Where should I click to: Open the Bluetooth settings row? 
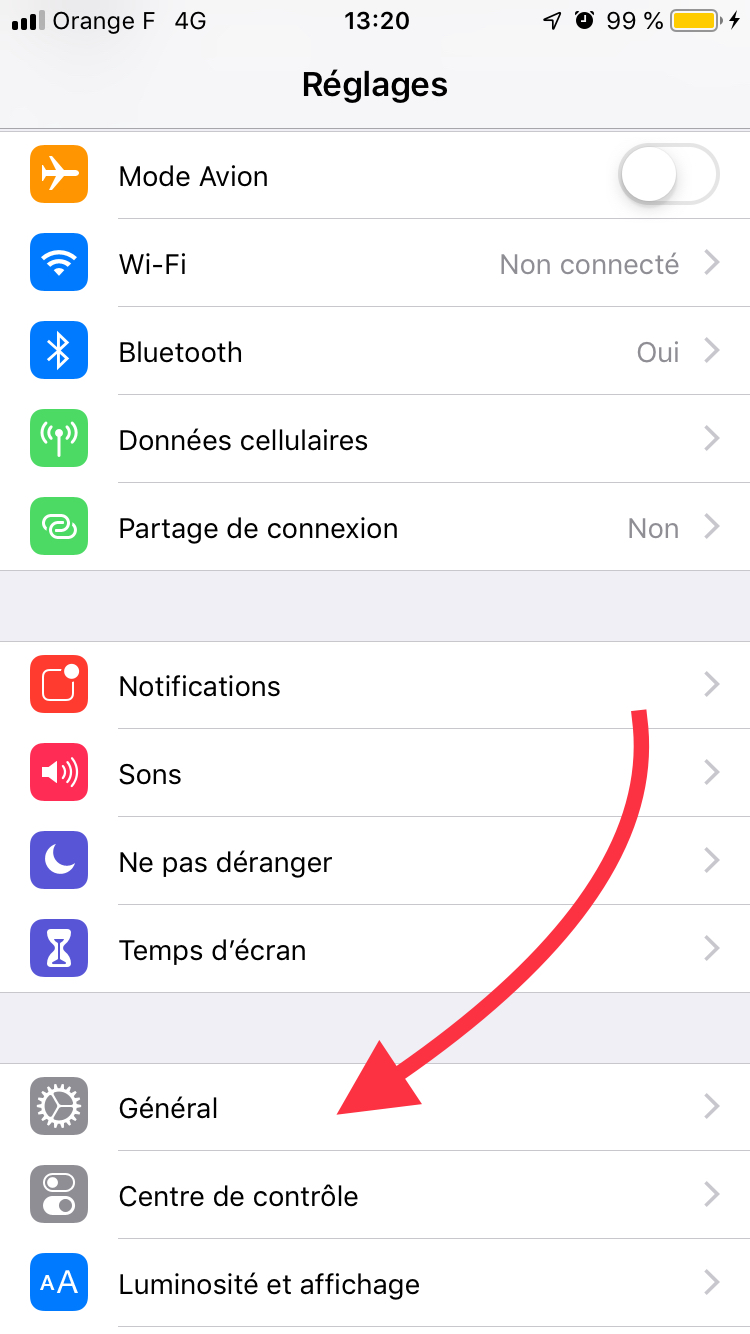375,352
